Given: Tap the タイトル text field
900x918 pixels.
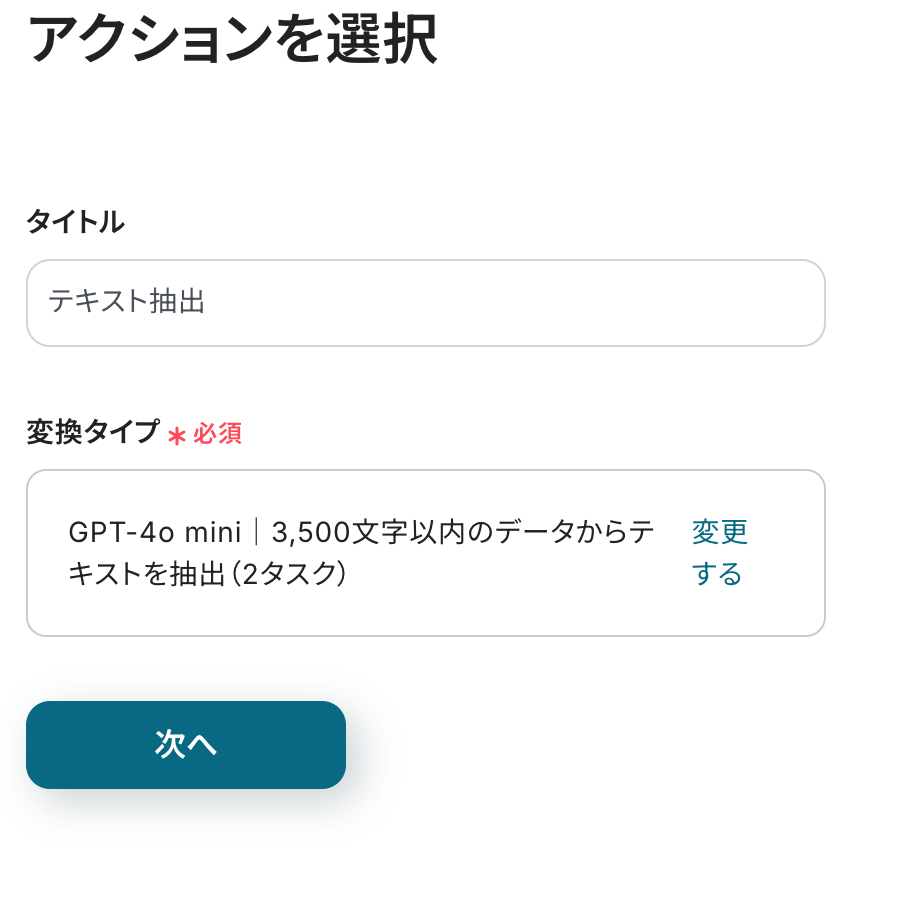Looking at the screenshot, I should pos(425,303).
